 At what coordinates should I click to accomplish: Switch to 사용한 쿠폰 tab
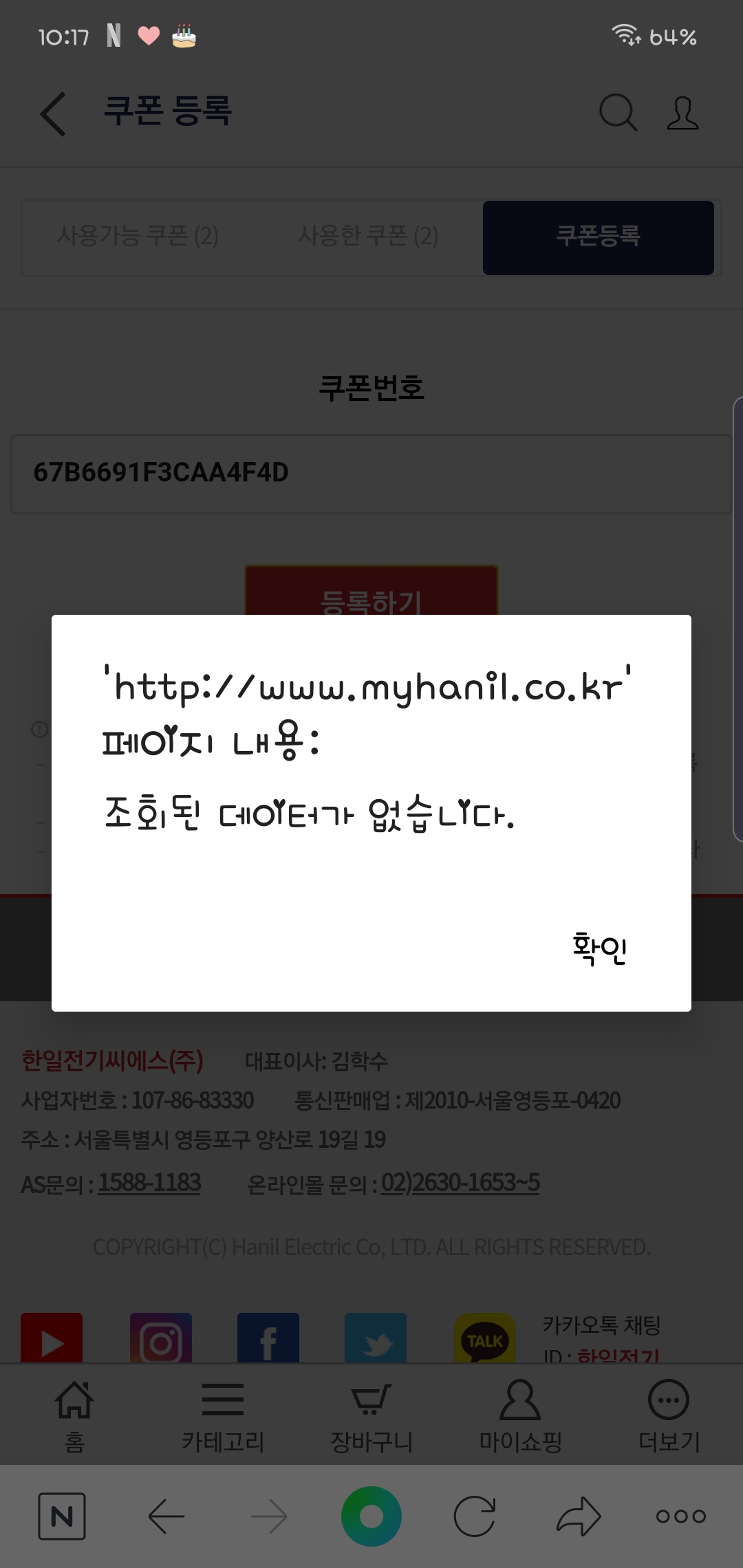[368, 236]
